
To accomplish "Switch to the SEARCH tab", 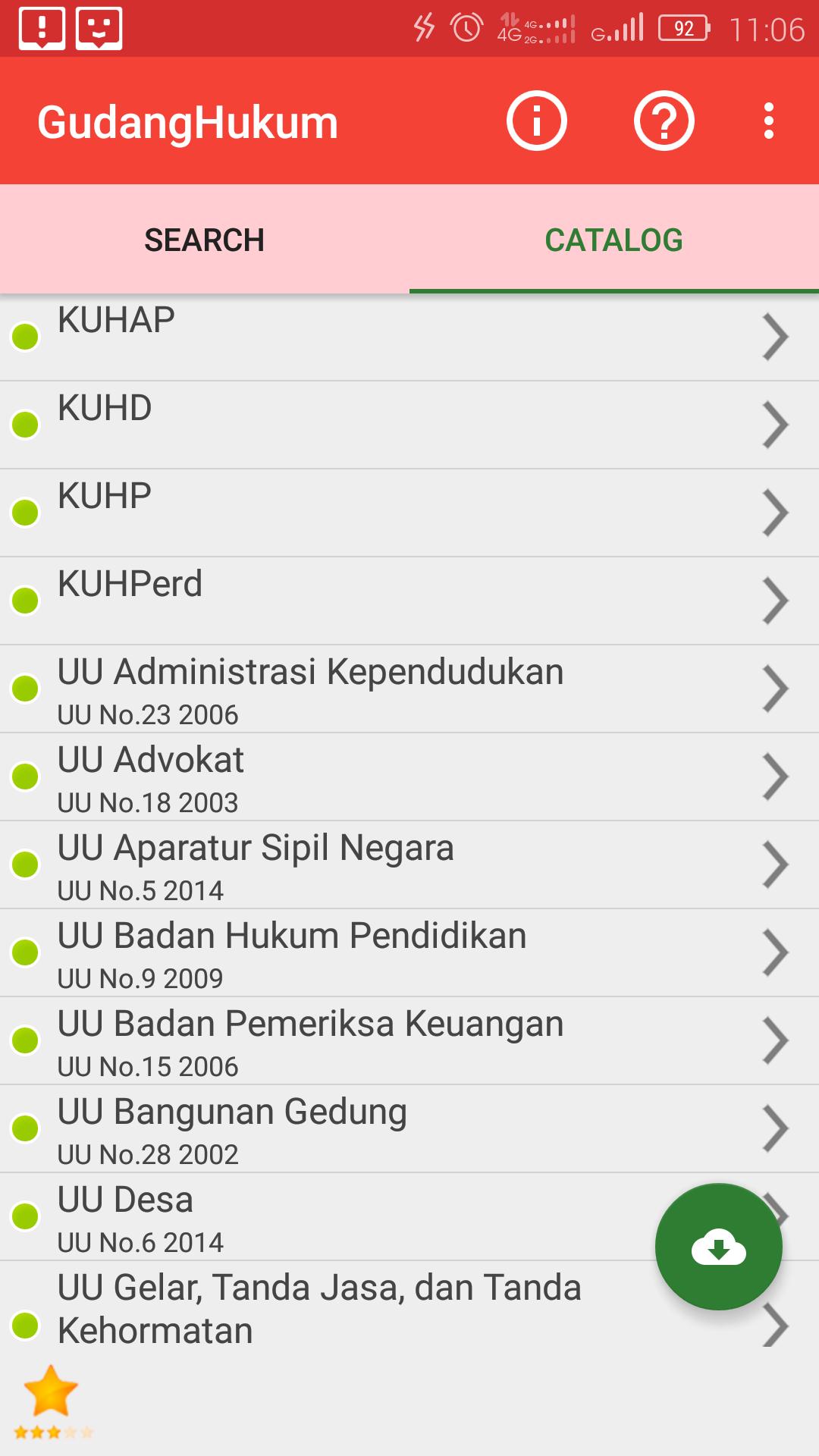I will (205, 239).
